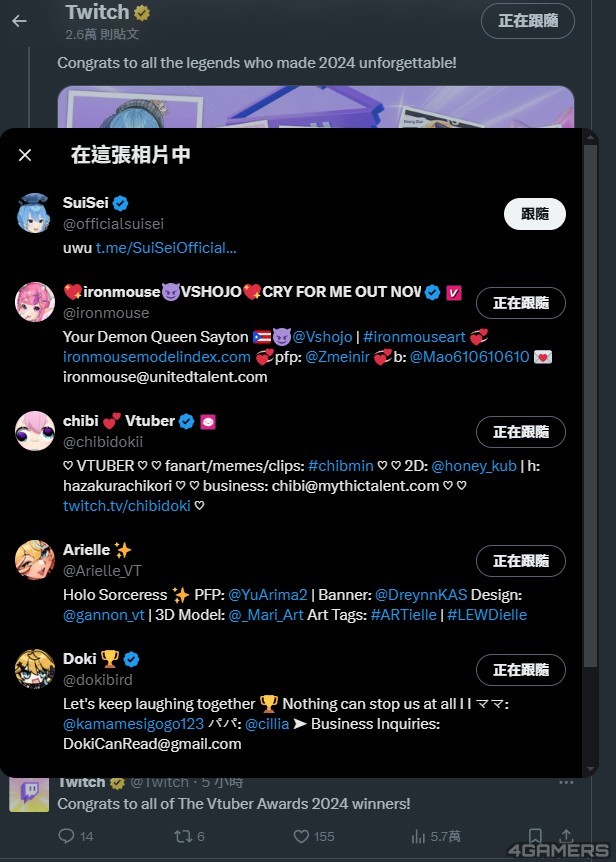Open the following button for Twitch at top
Viewport: 616px width, 862px height.
[527, 21]
